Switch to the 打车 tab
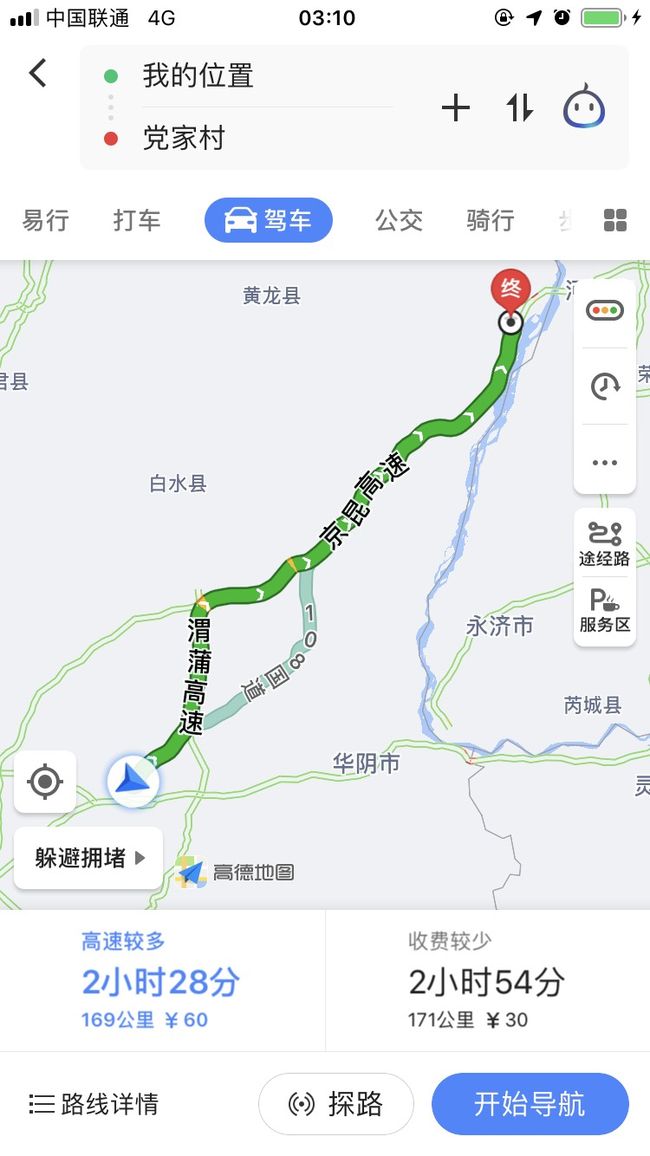 point(137,220)
